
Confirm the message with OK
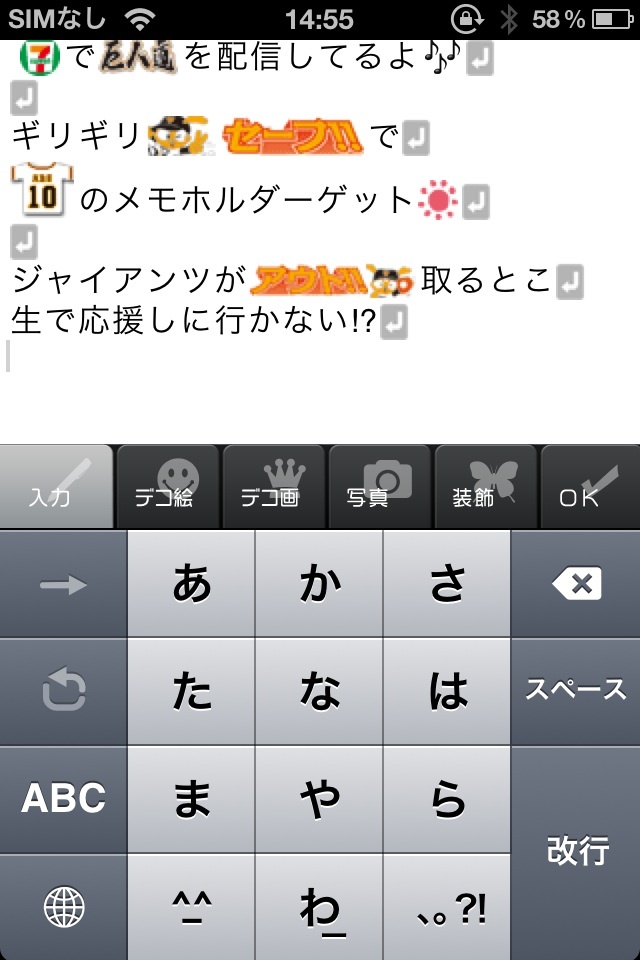coord(590,487)
